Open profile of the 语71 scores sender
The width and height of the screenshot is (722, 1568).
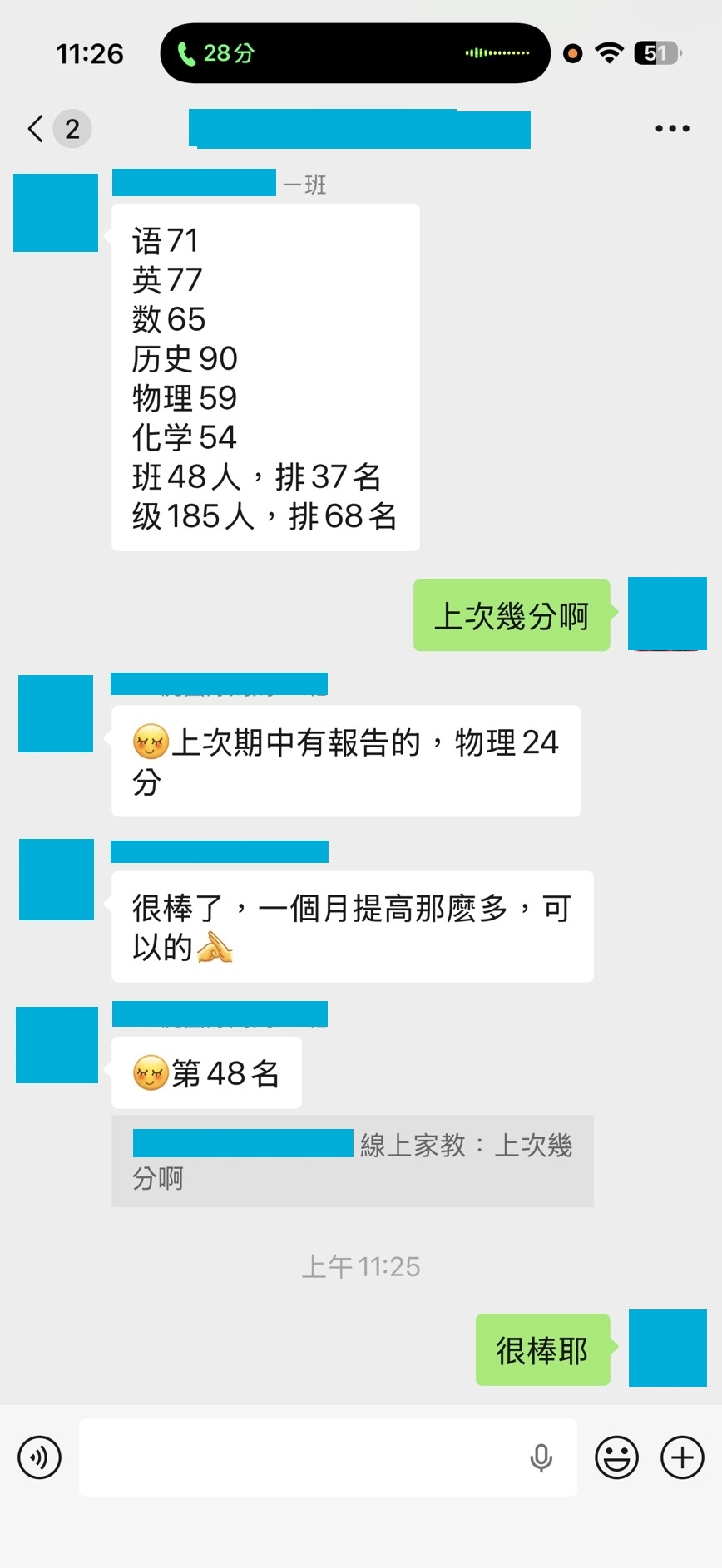(x=56, y=213)
